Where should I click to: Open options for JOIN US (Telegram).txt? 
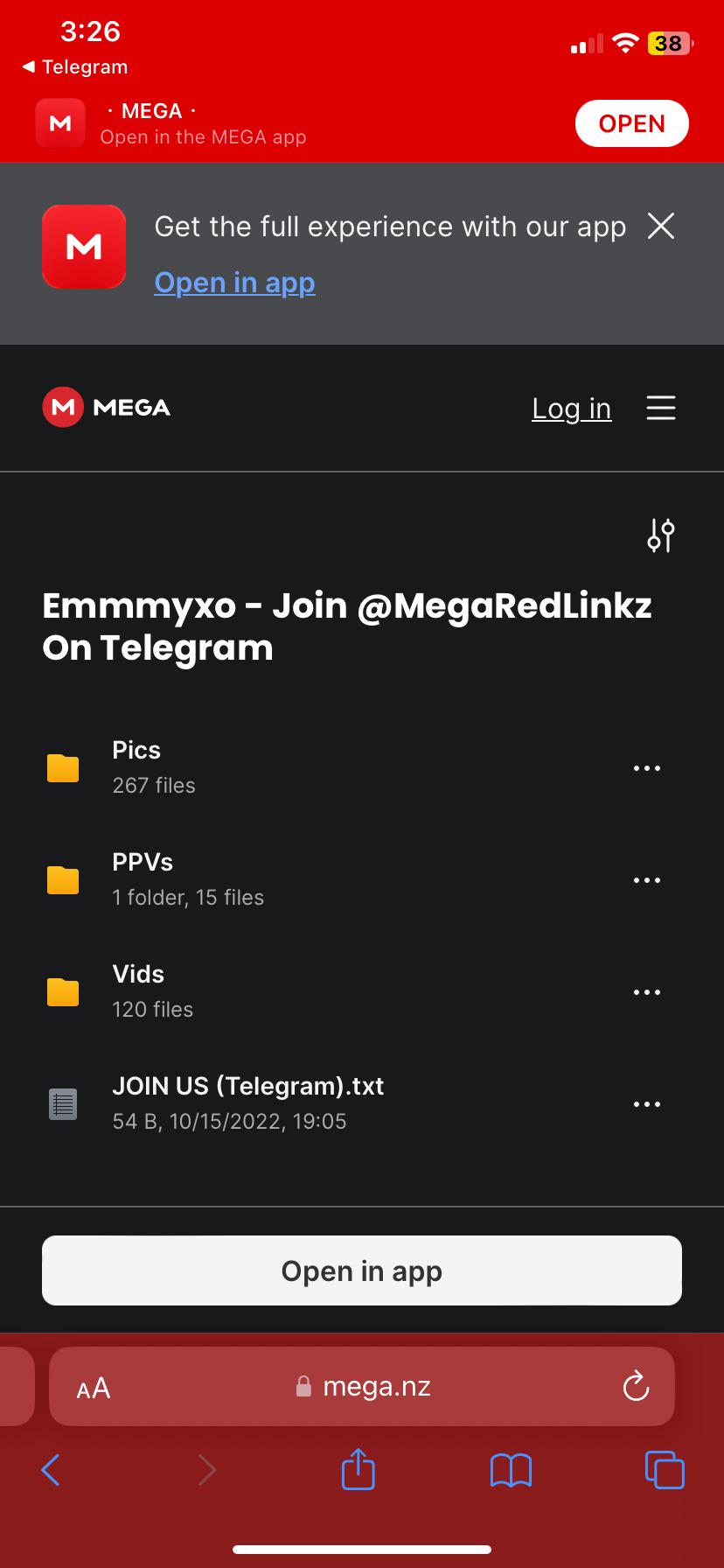647,1103
